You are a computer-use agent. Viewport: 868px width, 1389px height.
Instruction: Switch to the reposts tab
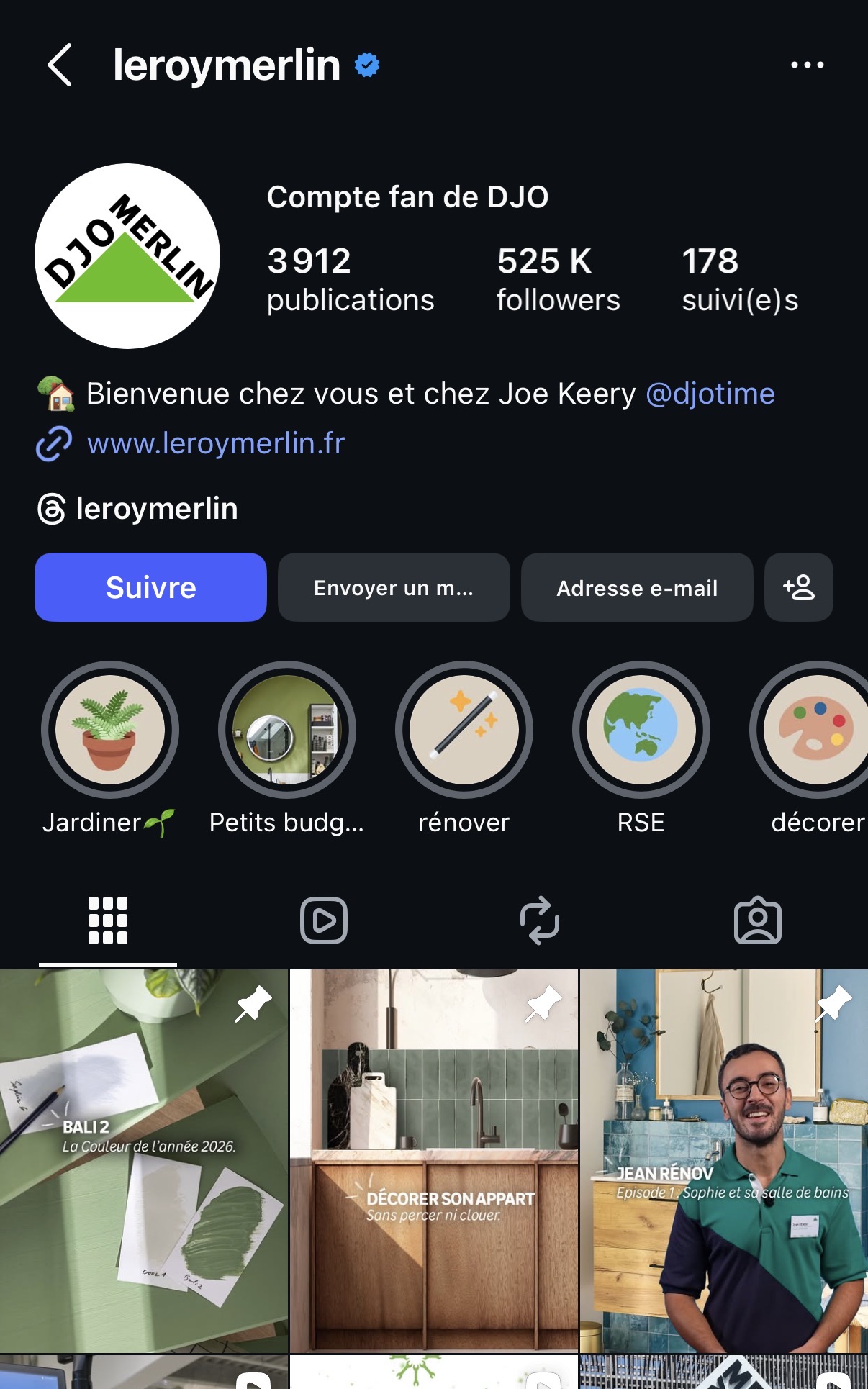tap(540, 920)
